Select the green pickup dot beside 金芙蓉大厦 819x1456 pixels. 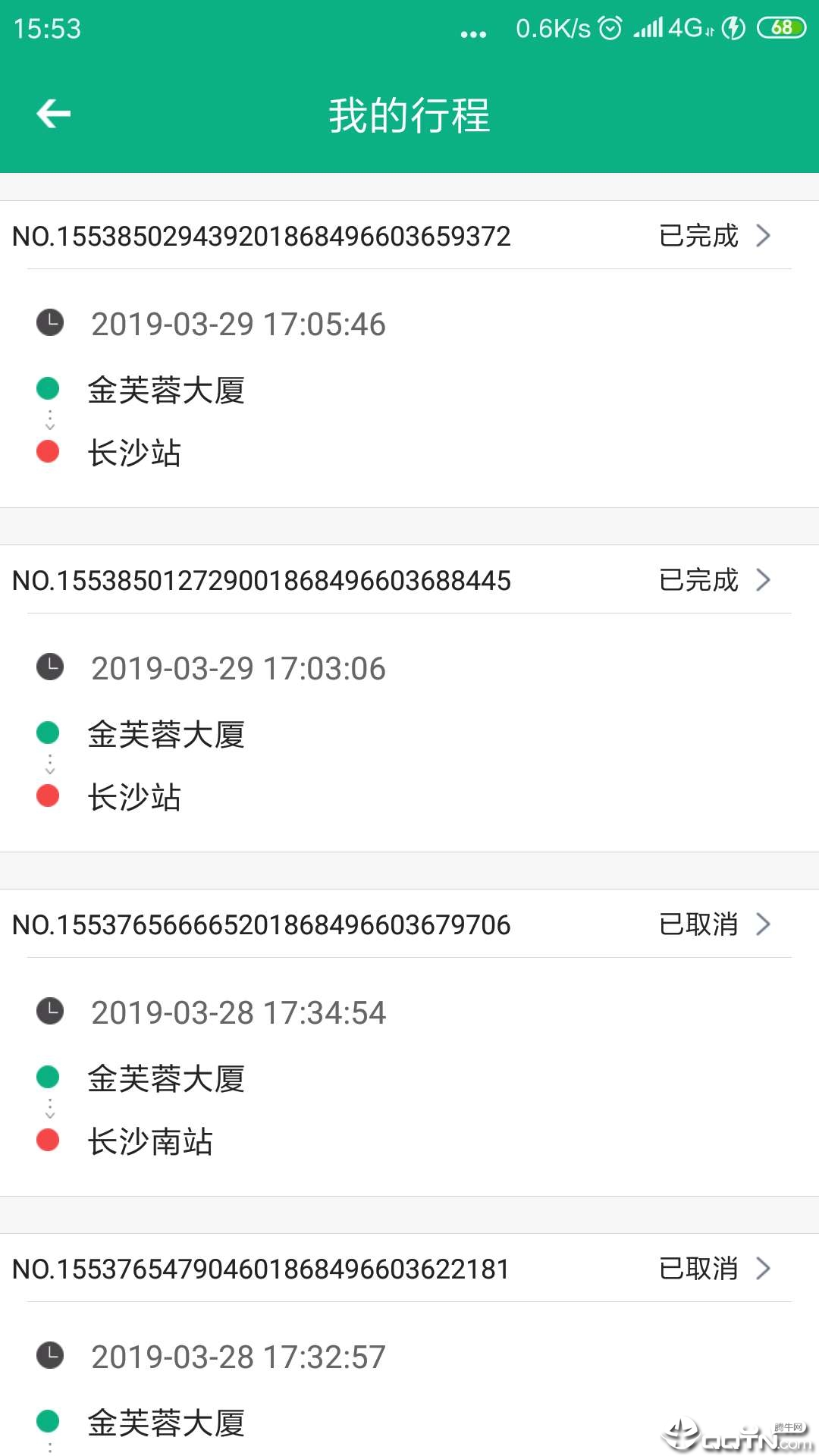48,388
